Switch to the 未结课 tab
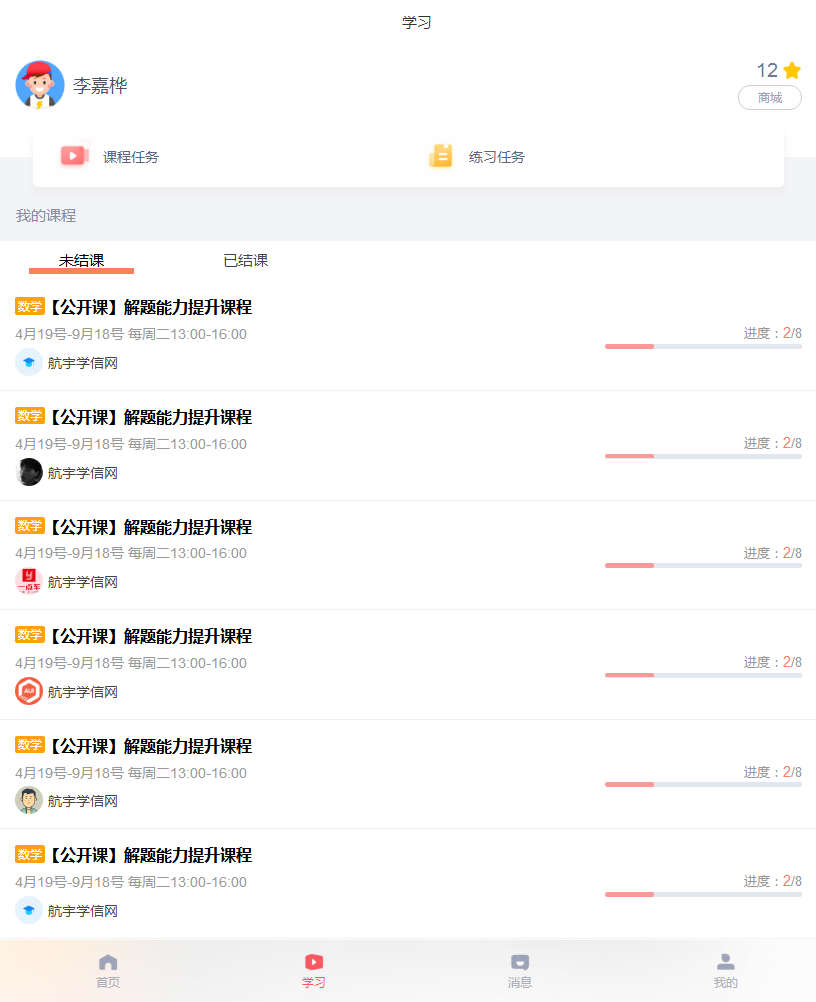This screenshot has height=1002, width=816. tap(81, 261)
